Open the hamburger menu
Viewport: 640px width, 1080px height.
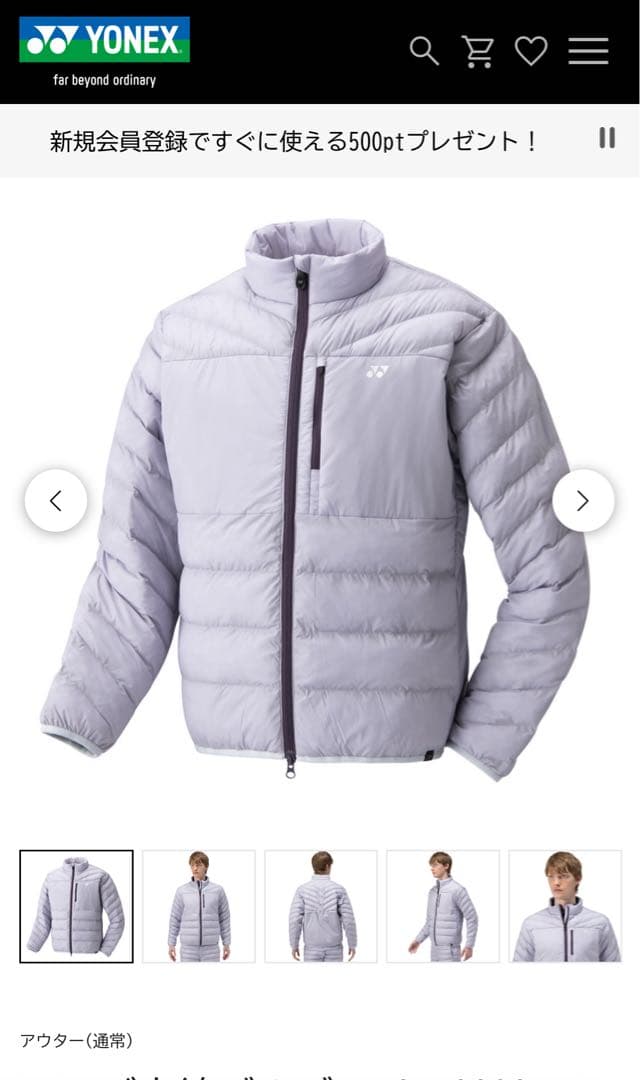coord(588,51)
